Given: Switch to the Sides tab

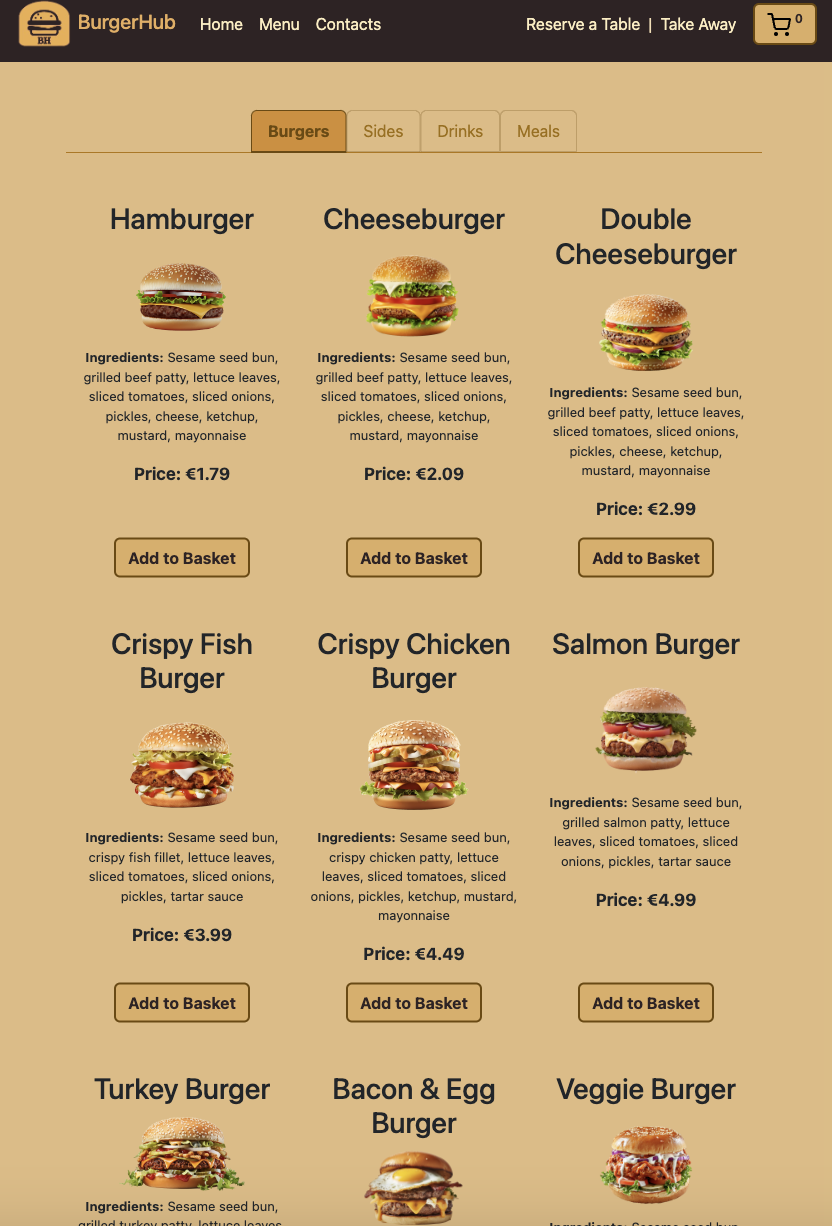Looking at the screenshot, I should click(383, 131).
